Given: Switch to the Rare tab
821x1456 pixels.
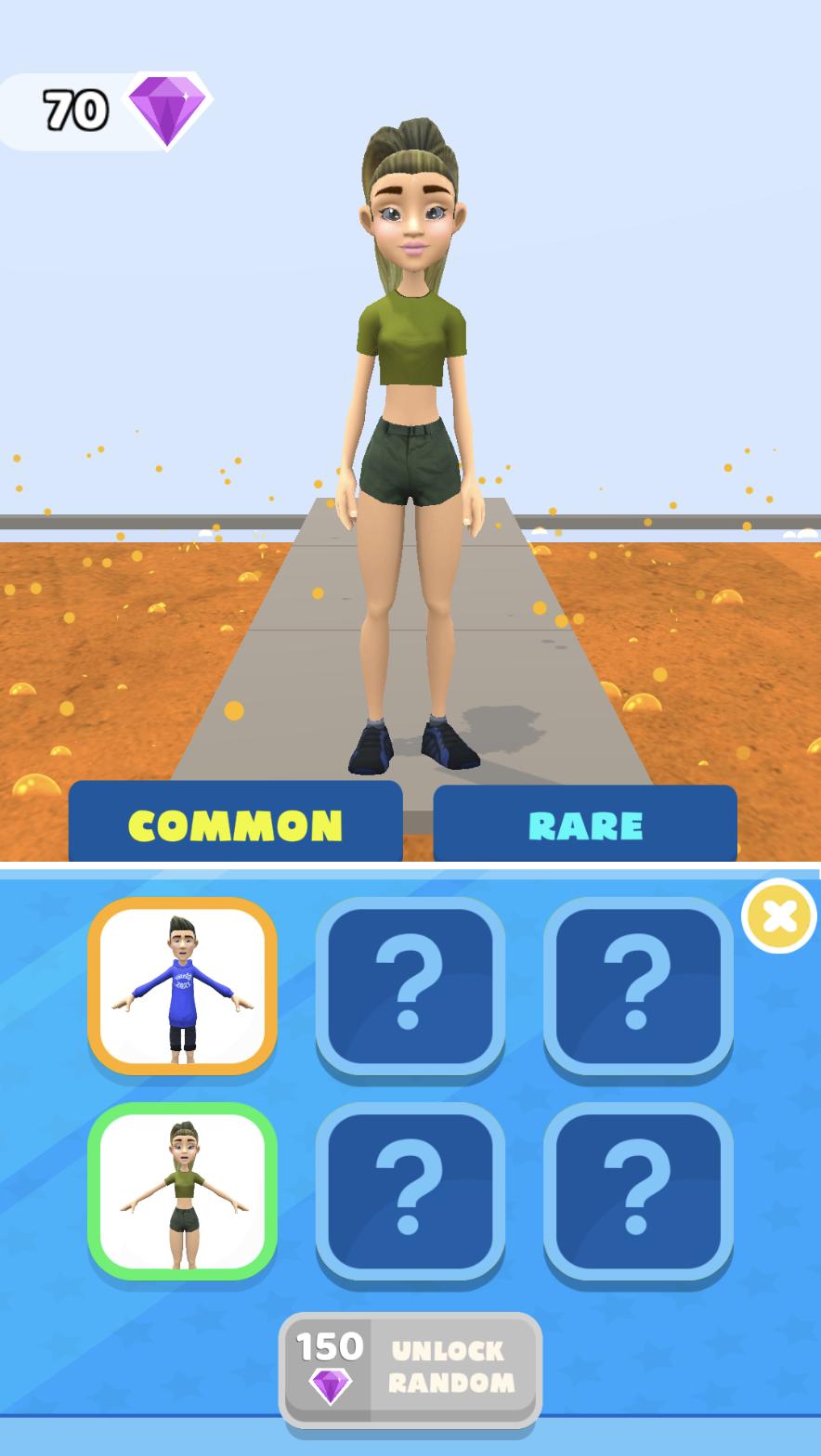Looking at the screenshot, I should click(585, 825).
